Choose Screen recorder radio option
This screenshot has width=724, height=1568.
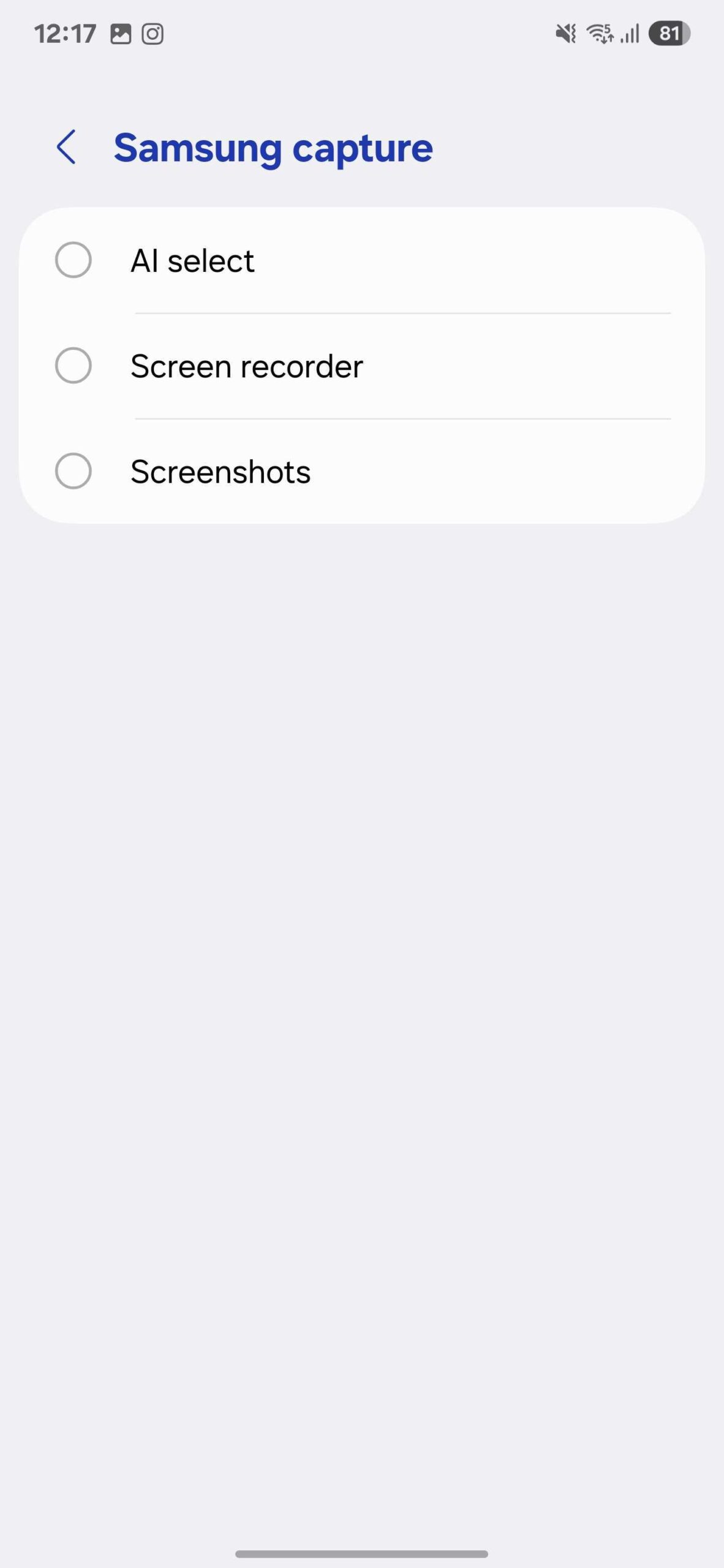click(x=74, y=366)
